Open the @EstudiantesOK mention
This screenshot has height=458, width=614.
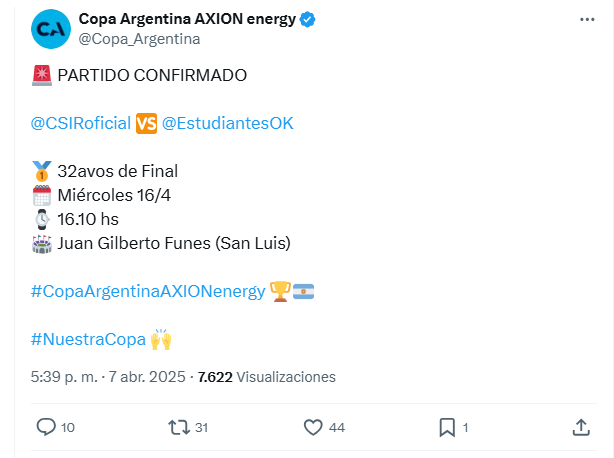[x=227, y=123]
